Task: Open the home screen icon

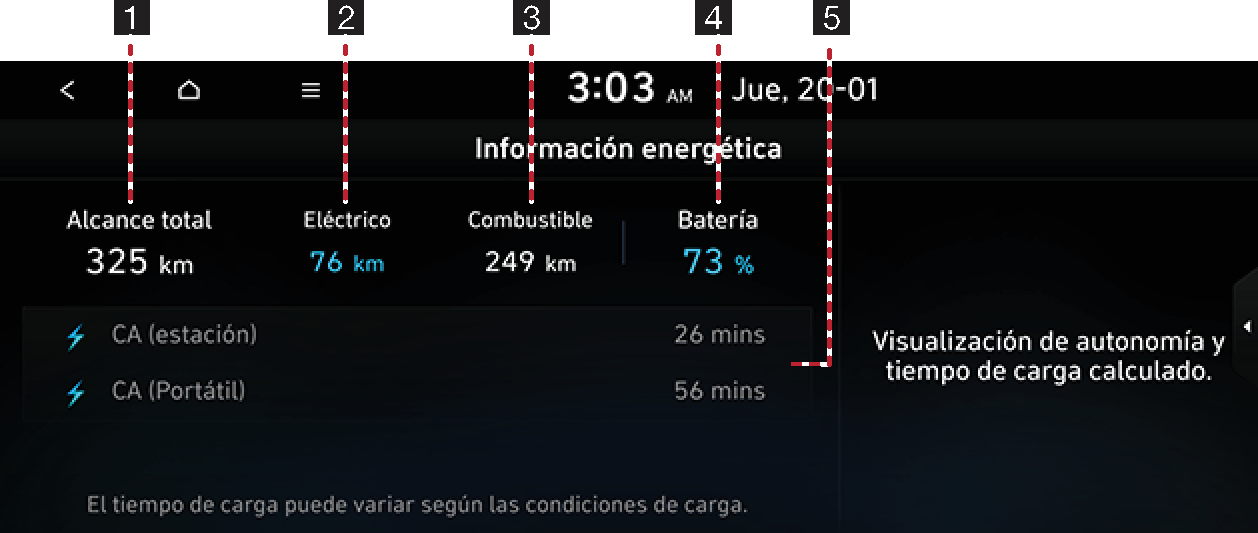Action: click(x=188, y=90)
